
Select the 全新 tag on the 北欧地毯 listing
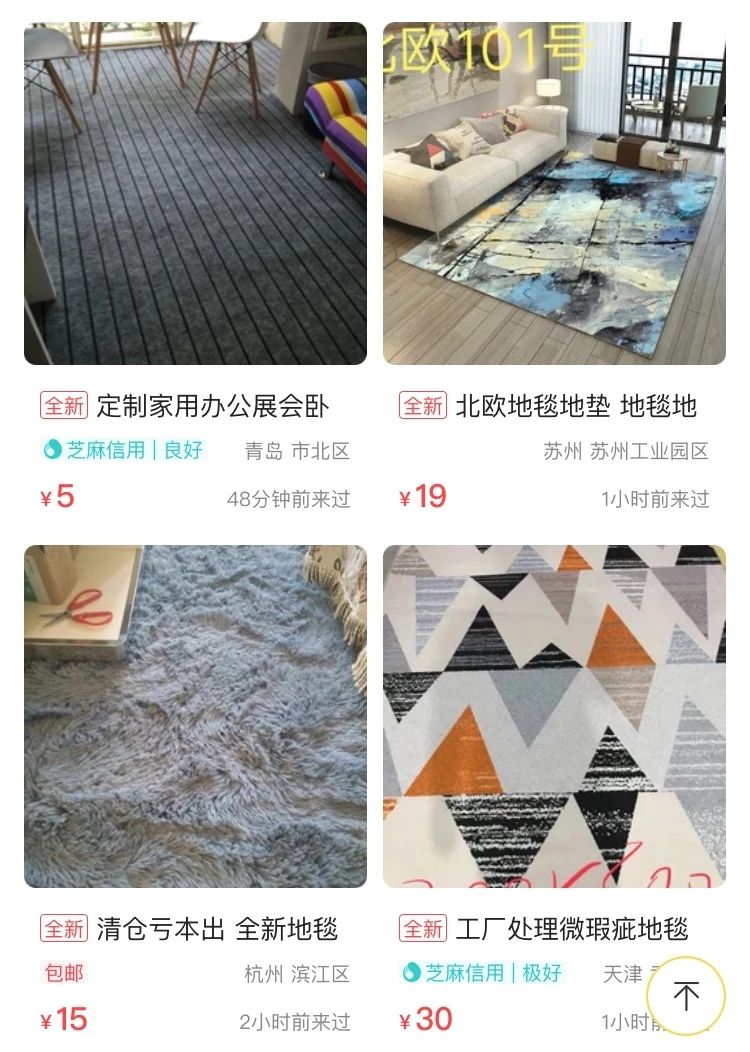coord(422,404)
